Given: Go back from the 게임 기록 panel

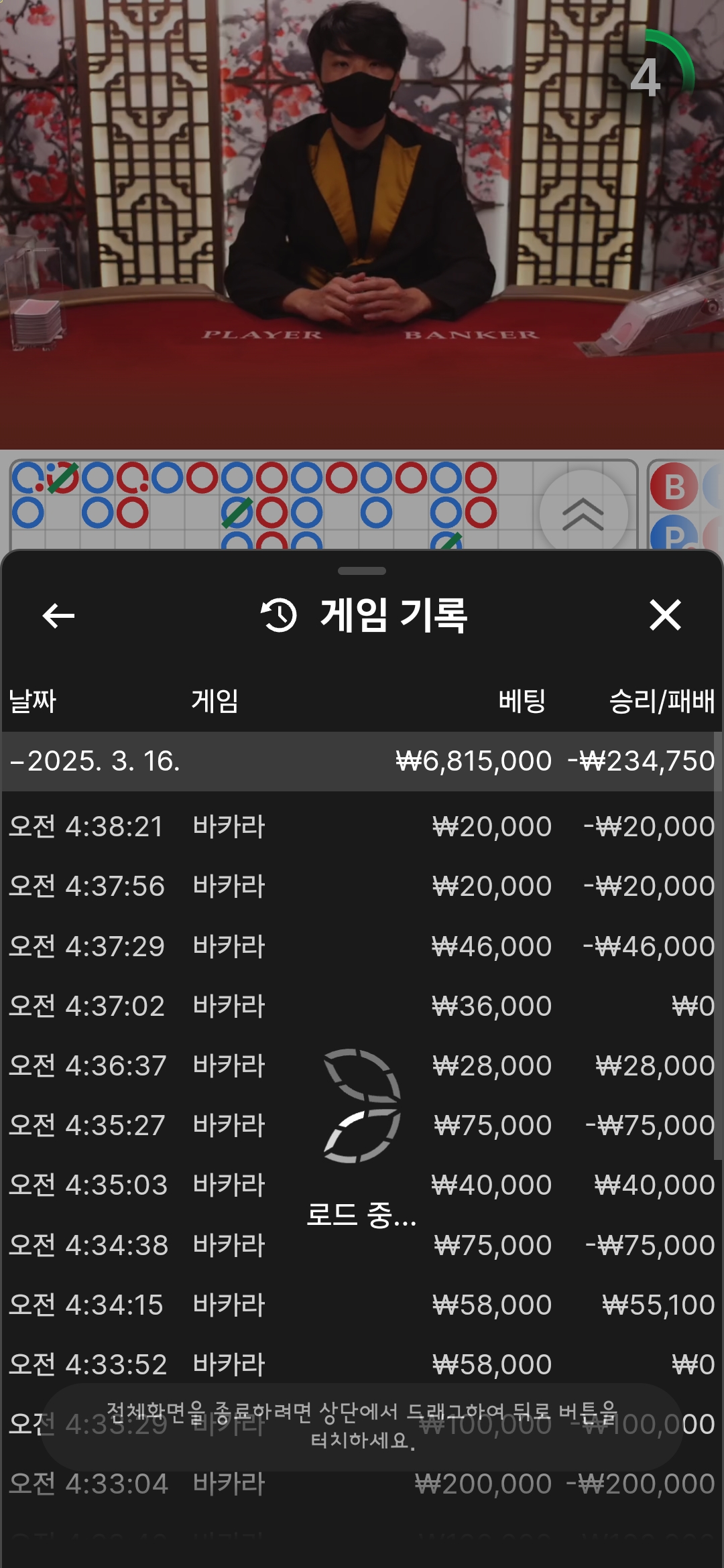Looking at the screenshot, I should (58, 615).
